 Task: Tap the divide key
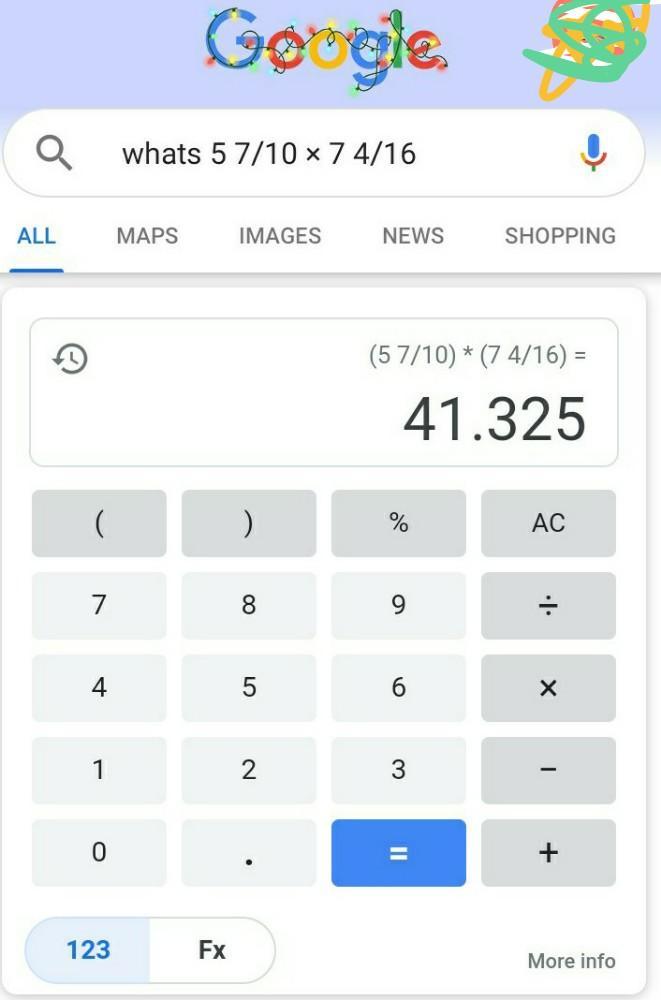tap(548, 605)
